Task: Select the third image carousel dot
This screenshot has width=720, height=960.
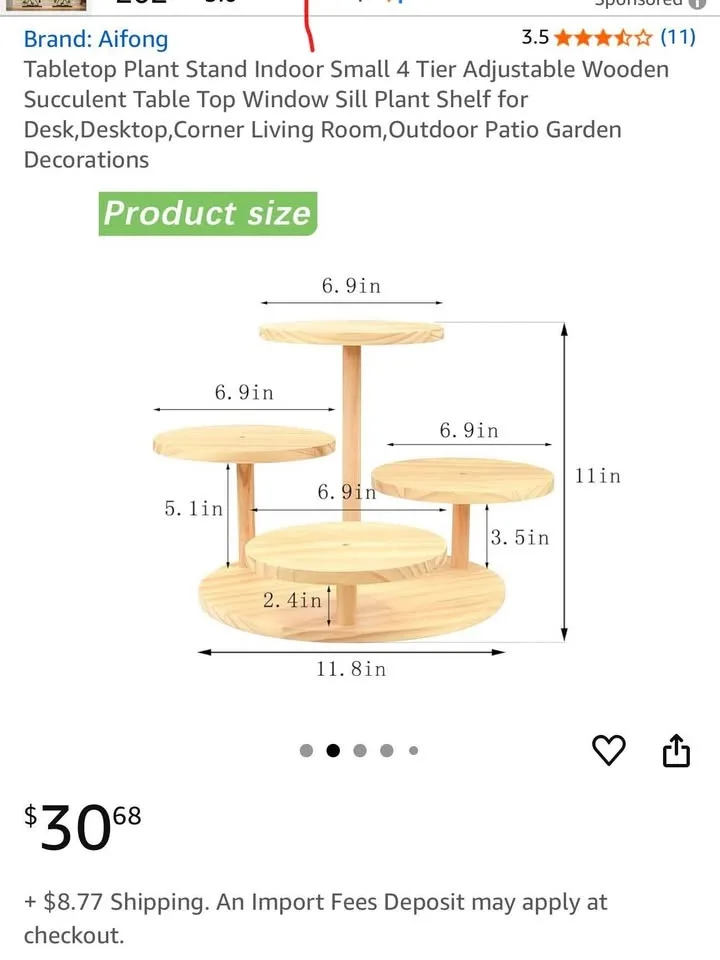Action: click(x=360, y=750)
